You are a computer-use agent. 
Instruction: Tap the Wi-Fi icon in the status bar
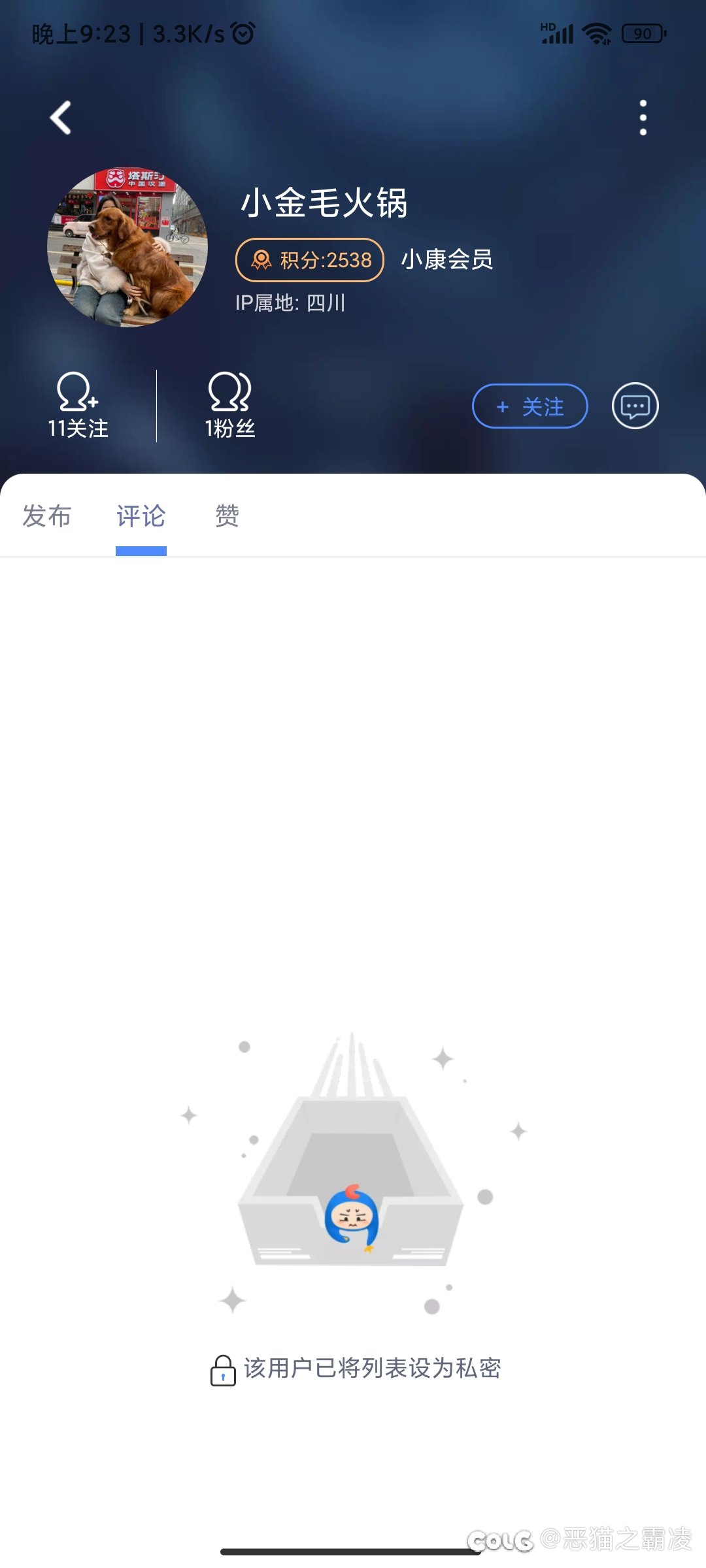597,33
